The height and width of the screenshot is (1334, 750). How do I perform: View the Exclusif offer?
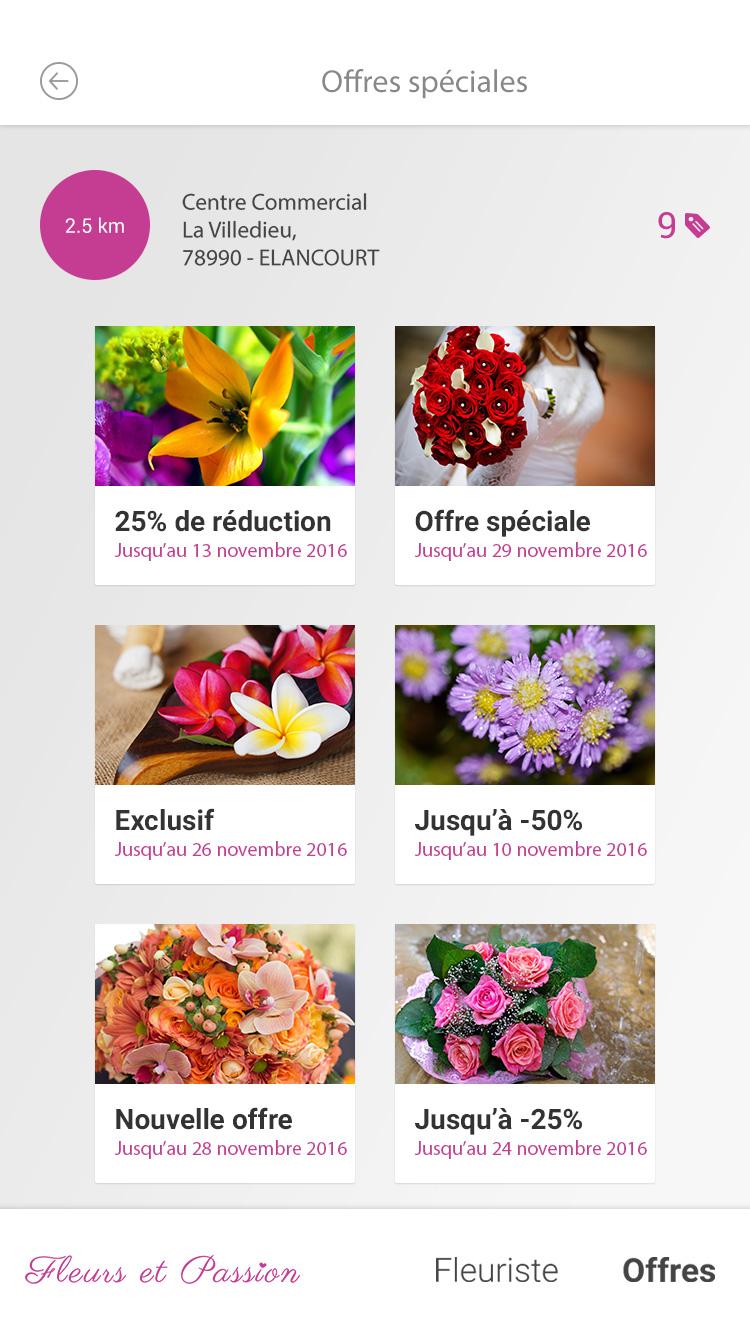[x=225, y=754]
